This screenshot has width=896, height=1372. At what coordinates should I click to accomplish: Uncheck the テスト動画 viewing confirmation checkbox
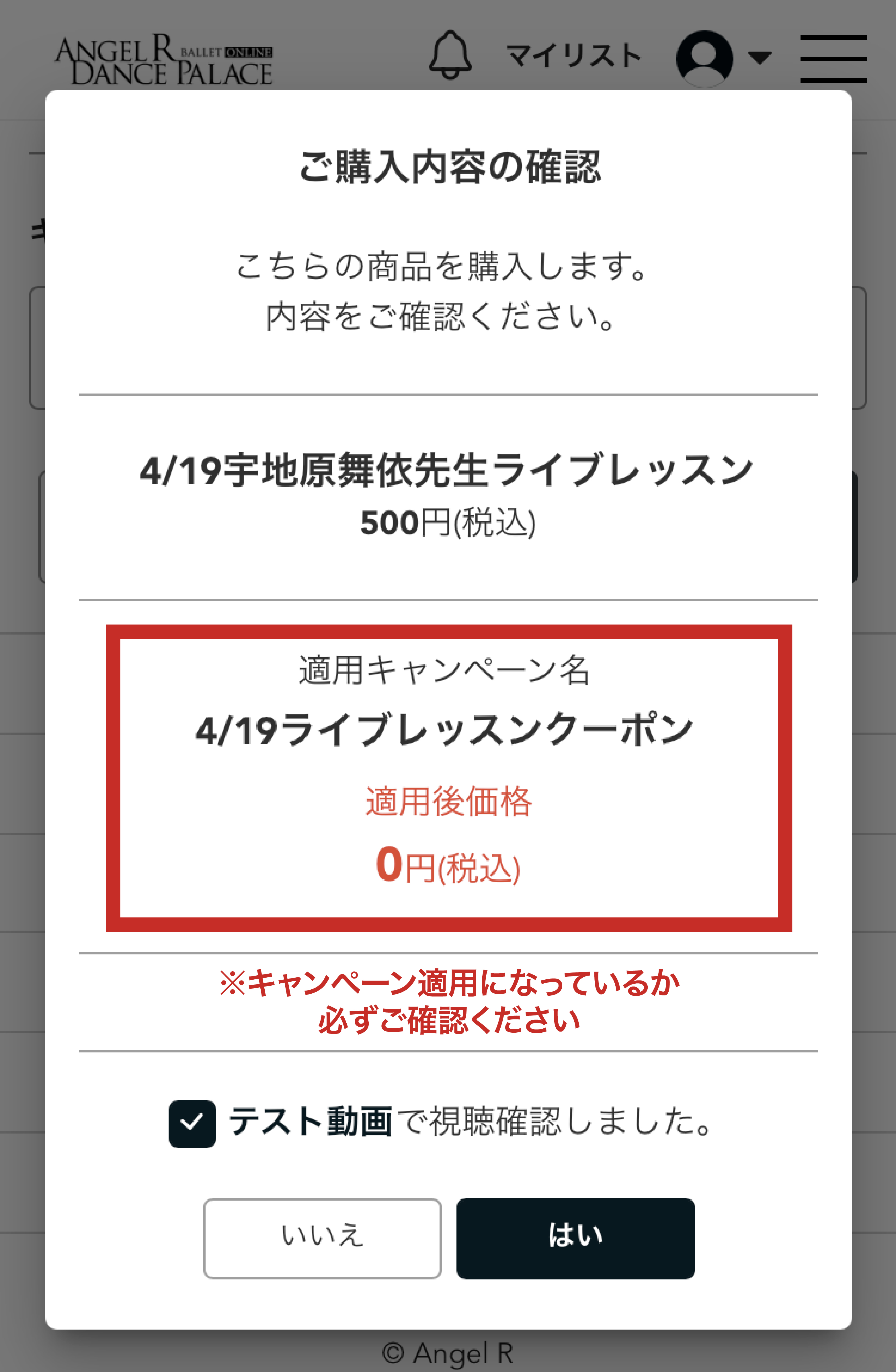192,1124
